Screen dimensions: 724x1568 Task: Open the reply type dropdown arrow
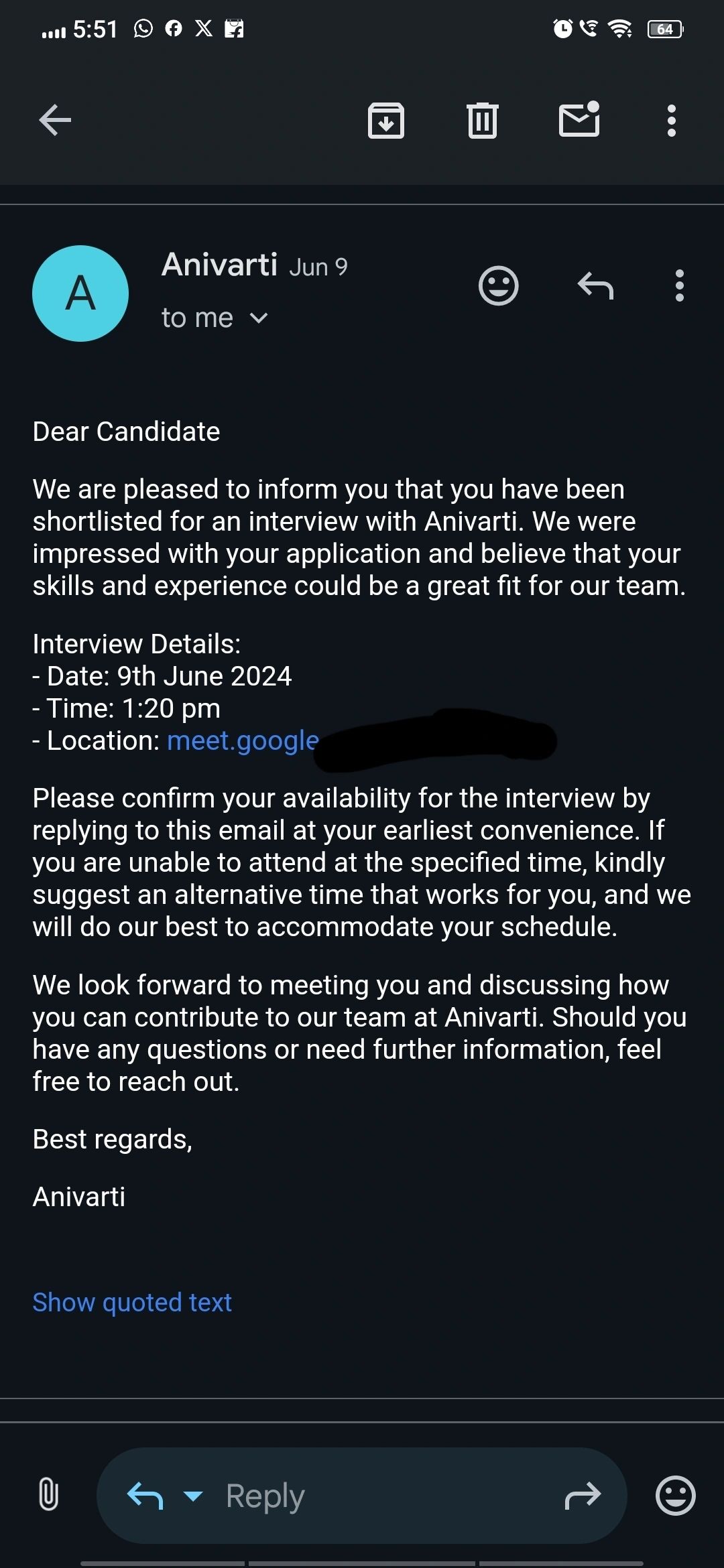(x=193, y=1496)
